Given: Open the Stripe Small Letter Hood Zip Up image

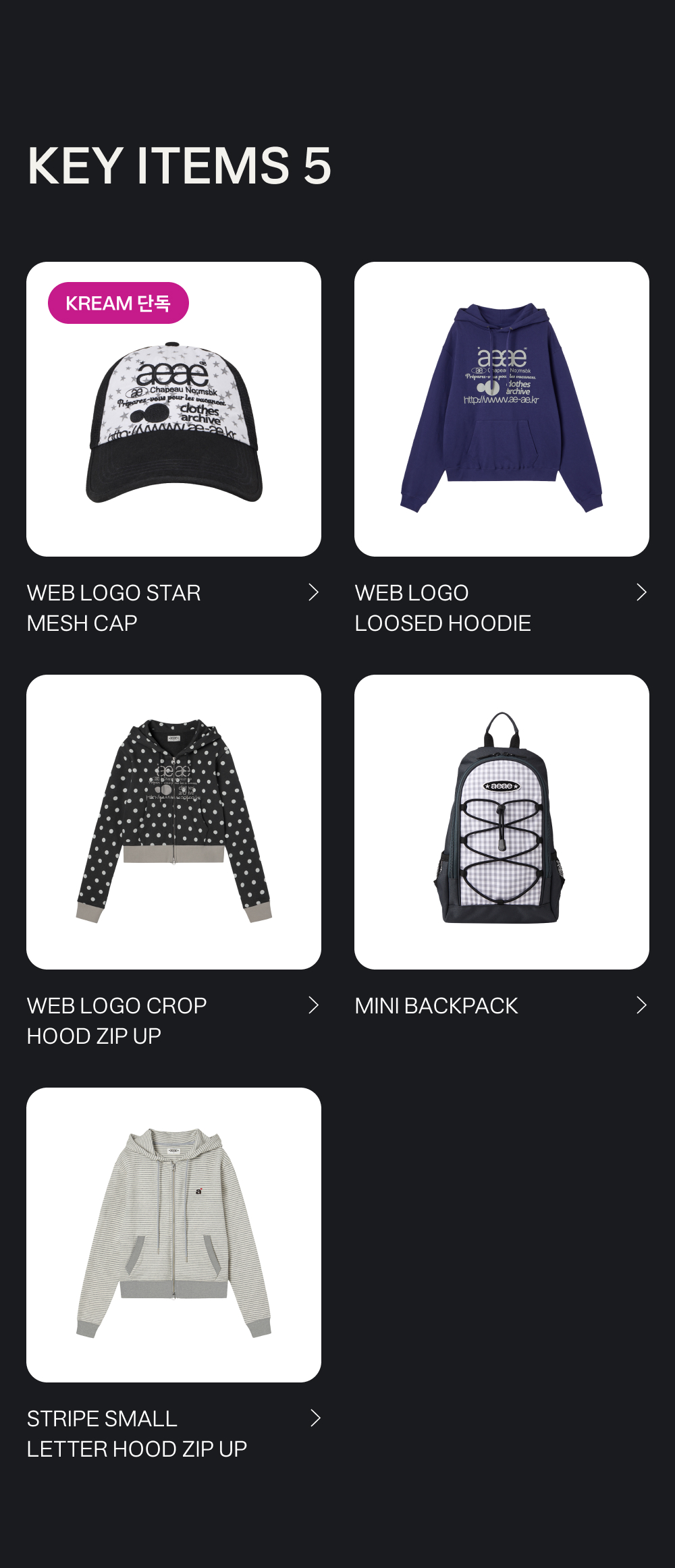Looking at the screenshot, I should click(173, 1235).
